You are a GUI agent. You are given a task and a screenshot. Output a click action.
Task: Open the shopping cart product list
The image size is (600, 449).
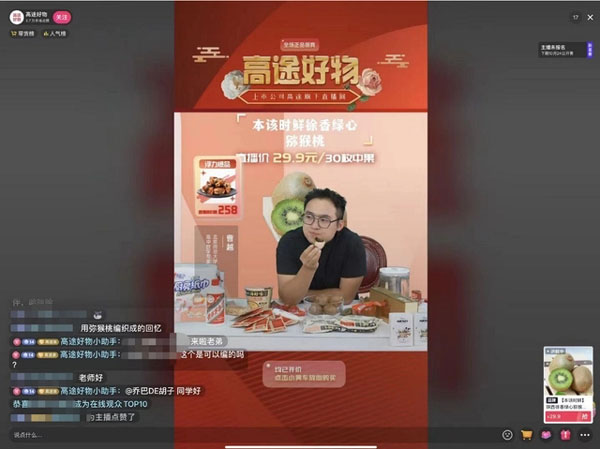click(527, 435)
